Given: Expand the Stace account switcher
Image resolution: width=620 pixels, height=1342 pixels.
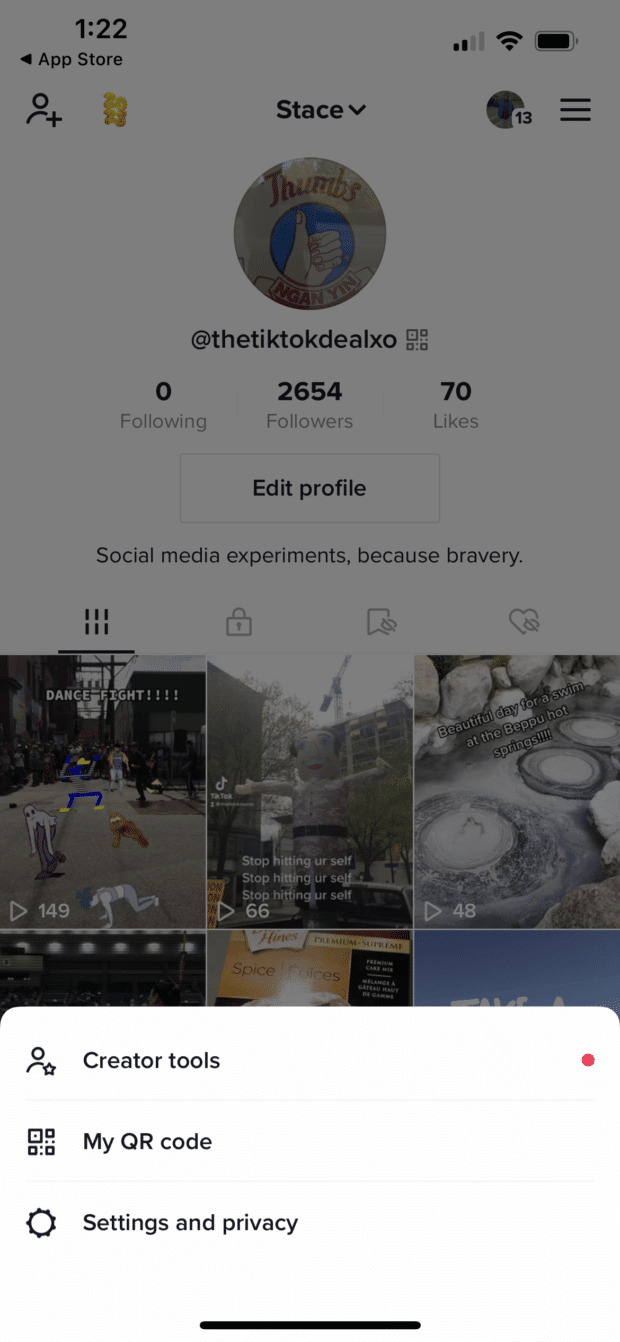Looking at the screenshot, I should pyautogui.click(x=321, y=110).
